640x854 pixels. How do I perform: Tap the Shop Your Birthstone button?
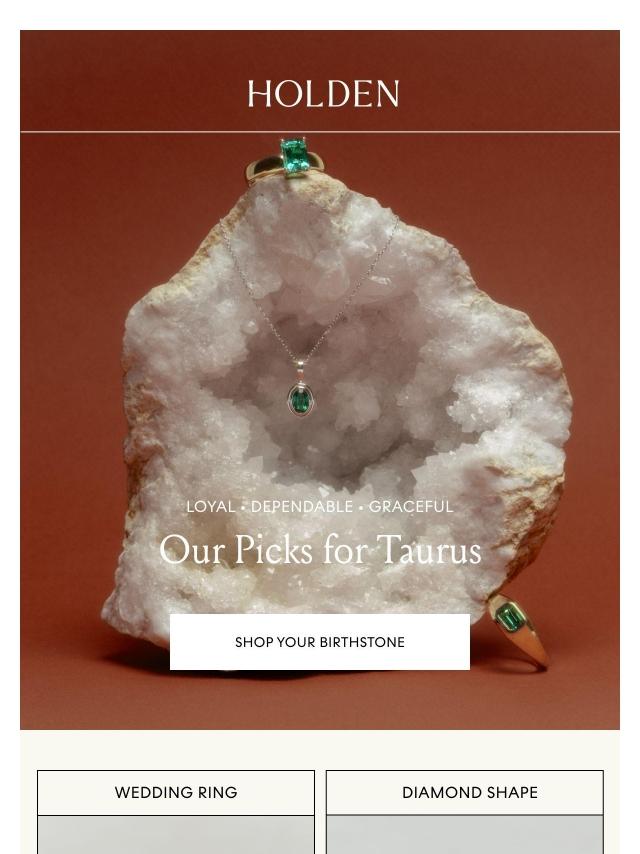[320, 642]
